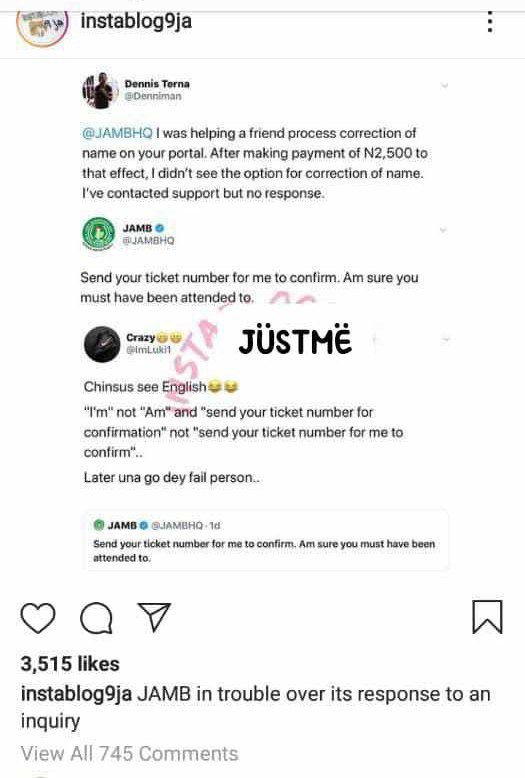Open the instablog9ja profile picture
This screenshot has width=525, height=778.
coord(42,27)
